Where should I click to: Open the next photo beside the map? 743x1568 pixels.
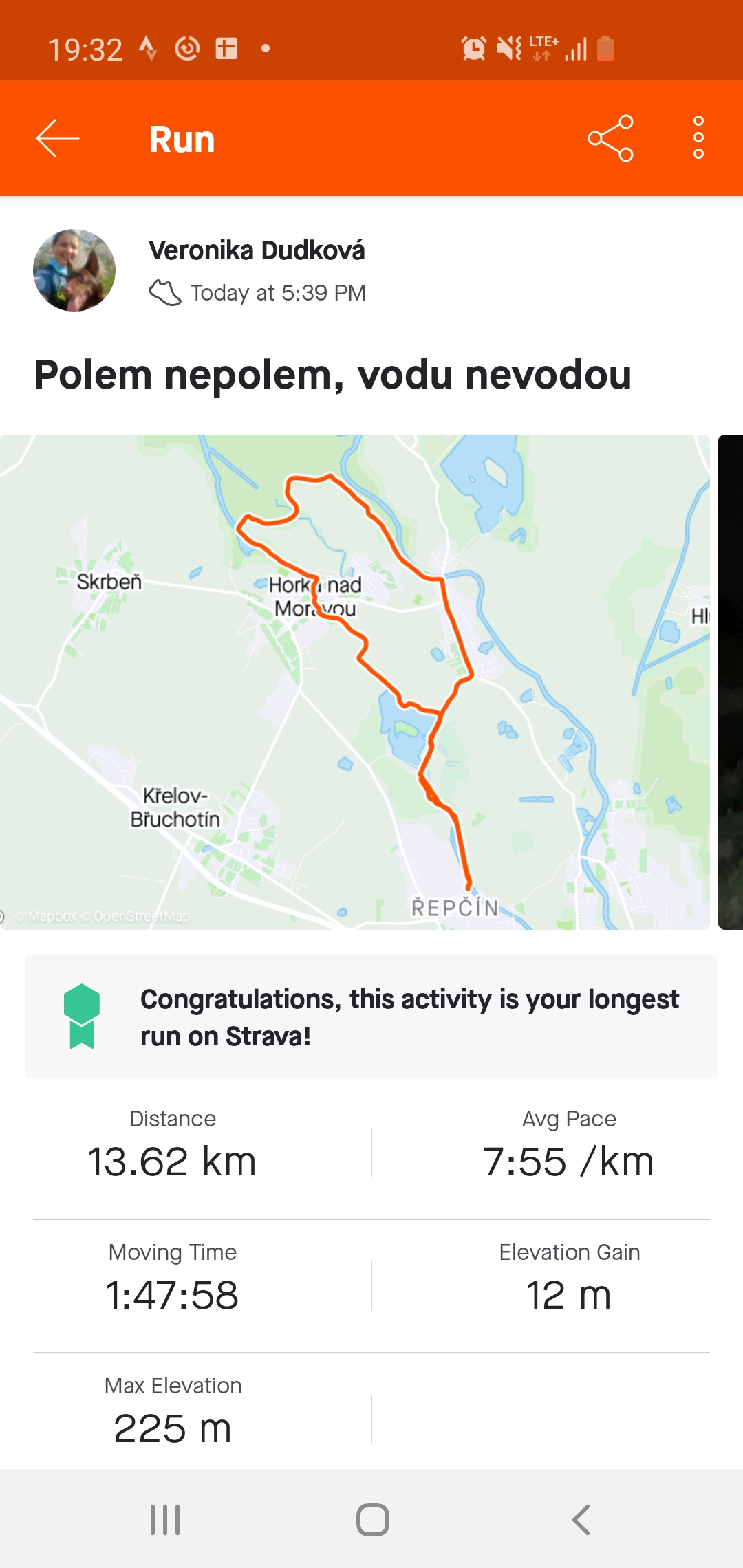tap(731, 681)
